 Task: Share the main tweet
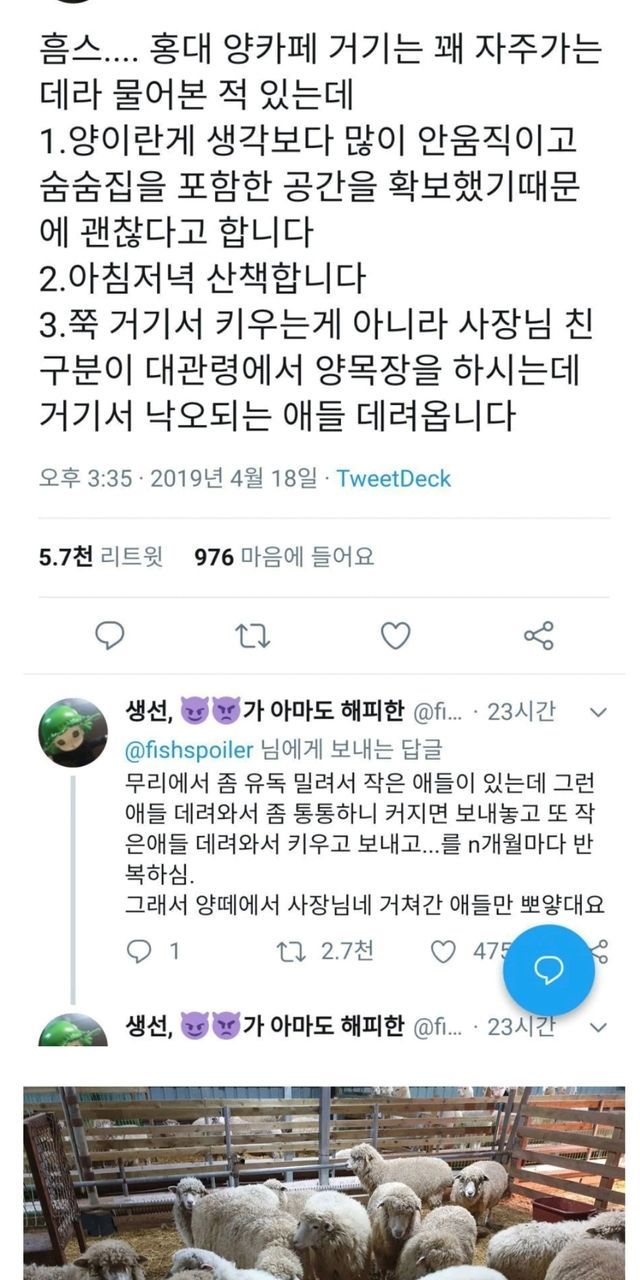[x=538, y=635]
